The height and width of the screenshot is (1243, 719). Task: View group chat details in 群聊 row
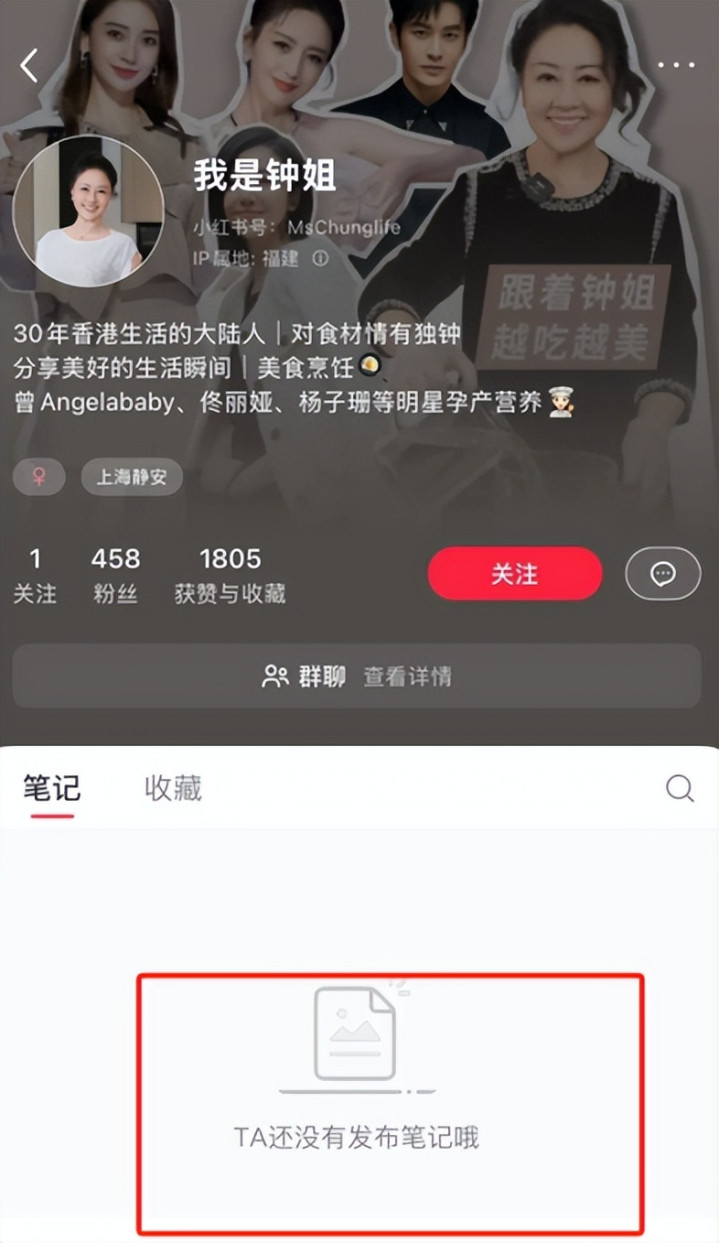pyautogui.click(x=357, y=677)
